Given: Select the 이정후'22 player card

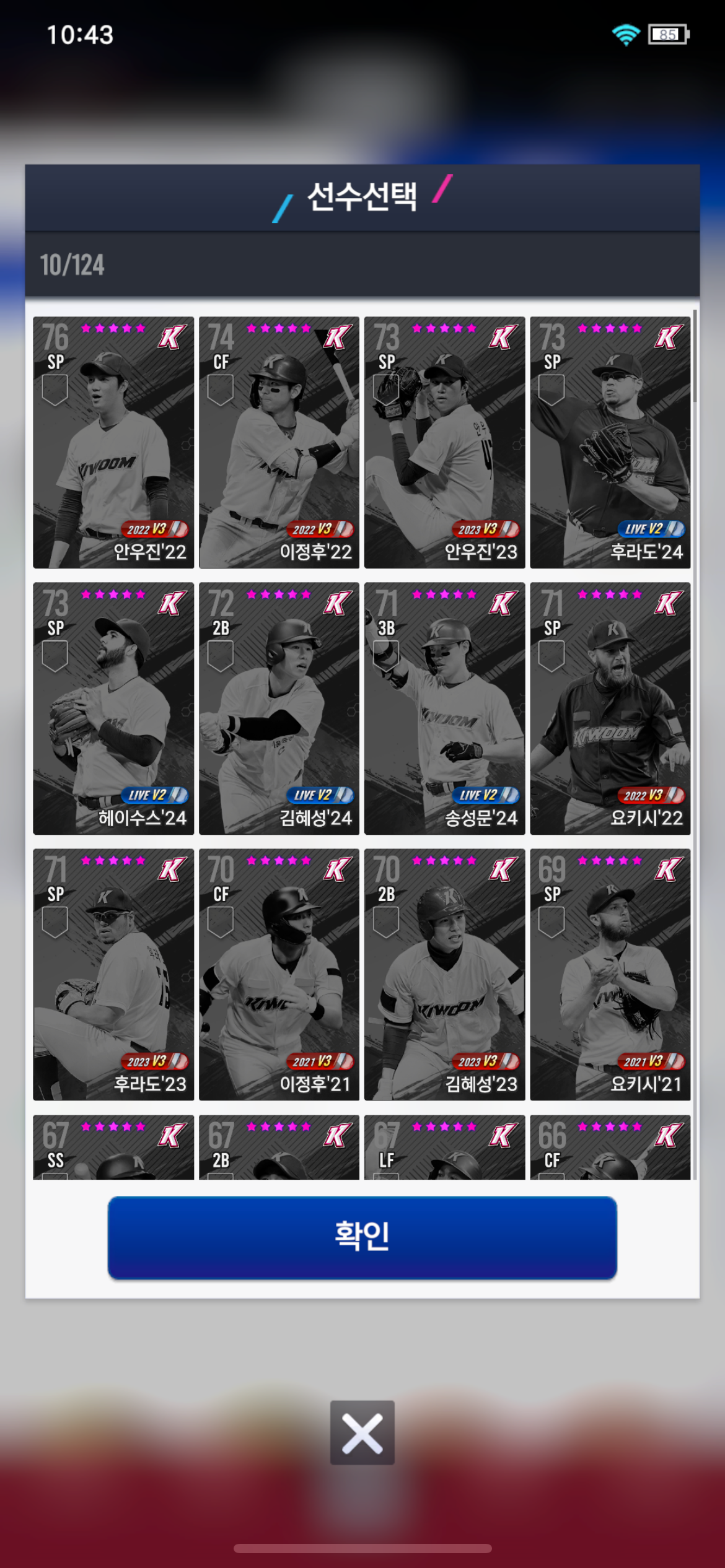Looking at the screenshot, I should point(279,442).
